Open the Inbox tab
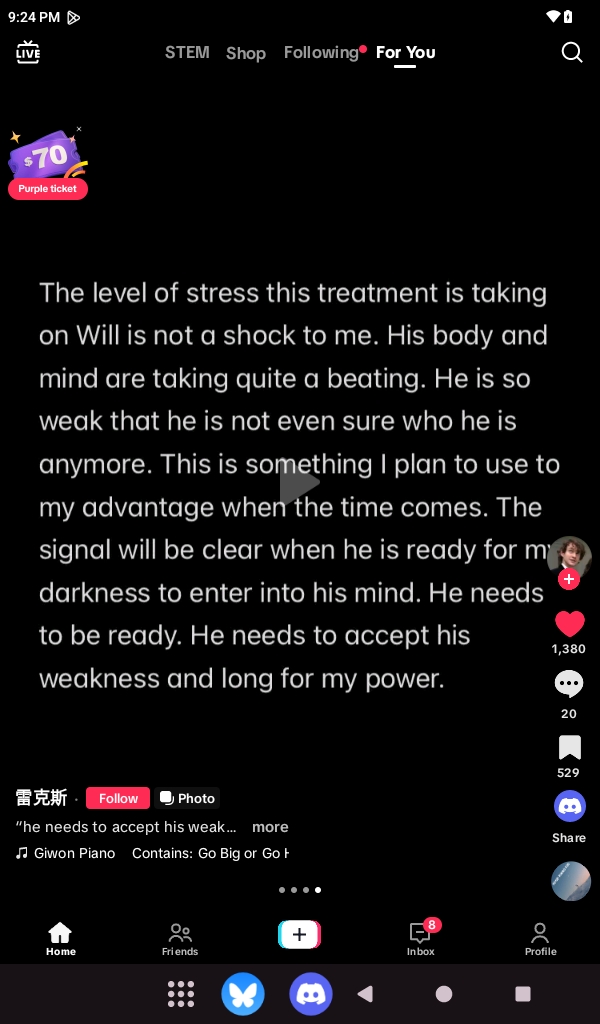This screenshot has height=1024, width=600. tap(420, 939)
